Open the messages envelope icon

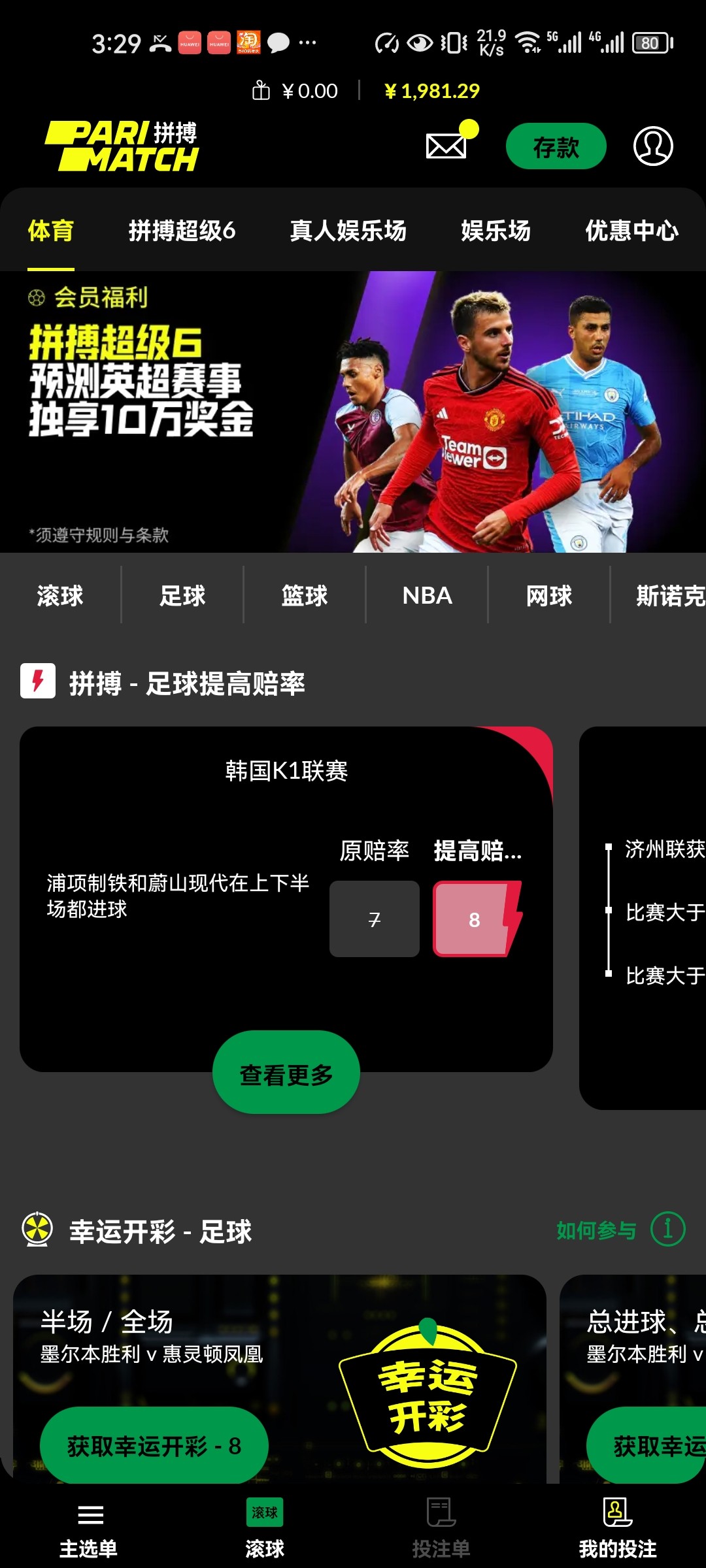tap(447, 146)
